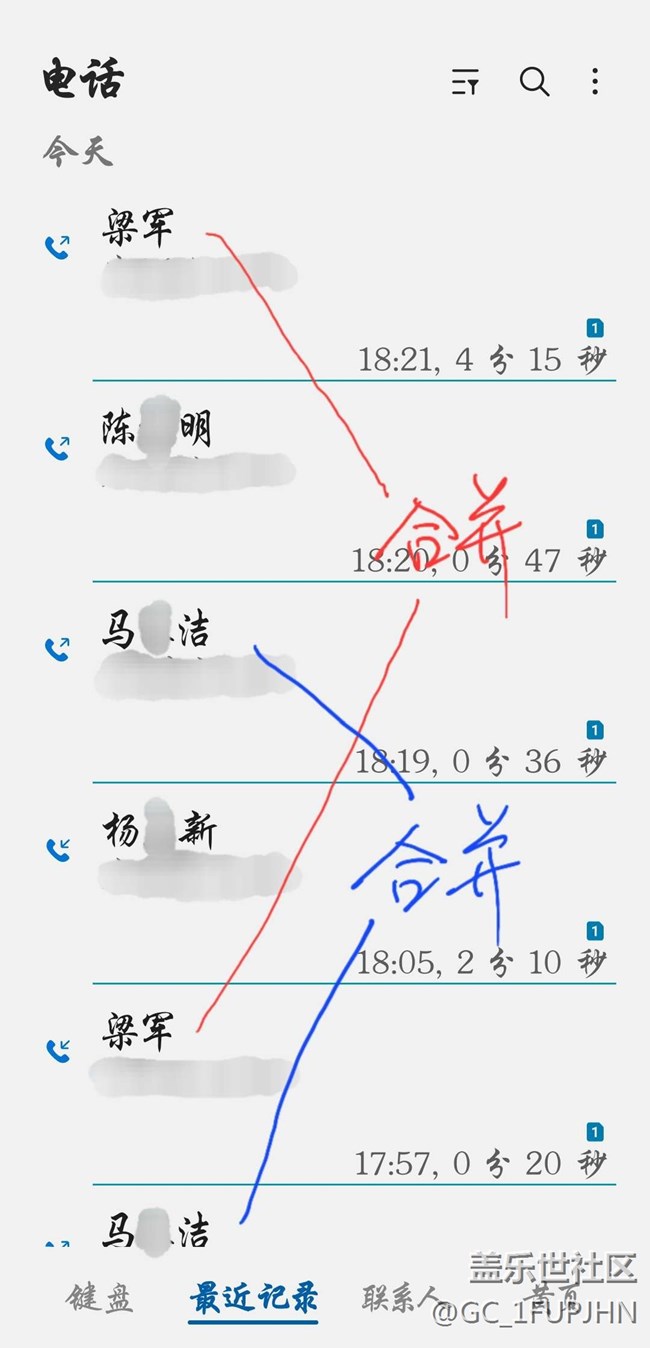
Task: View the 18:05 incoming call entry
Action: tap(350, 890)
